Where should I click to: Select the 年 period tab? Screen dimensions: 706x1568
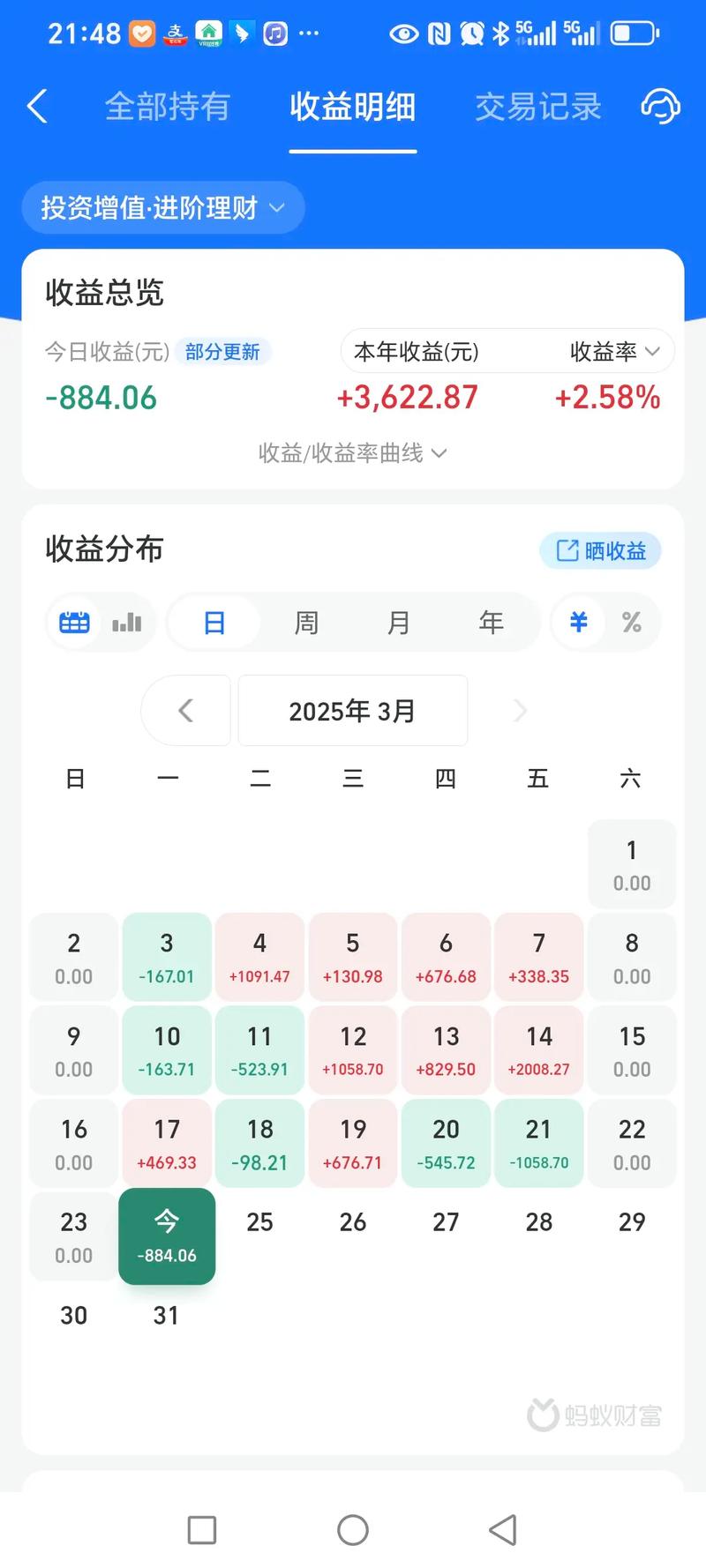click(x=491, y=623)
